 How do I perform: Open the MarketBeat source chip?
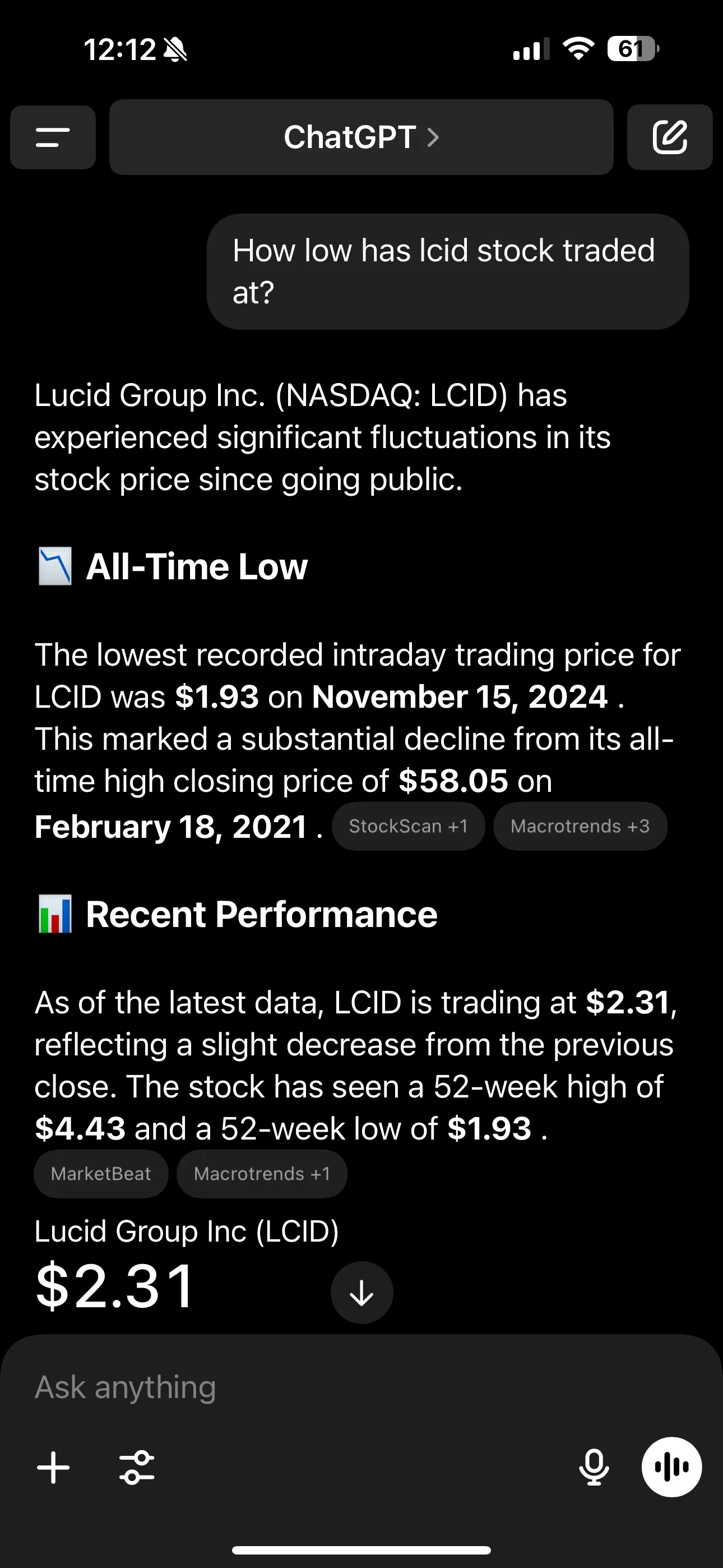pos(101,1174)
